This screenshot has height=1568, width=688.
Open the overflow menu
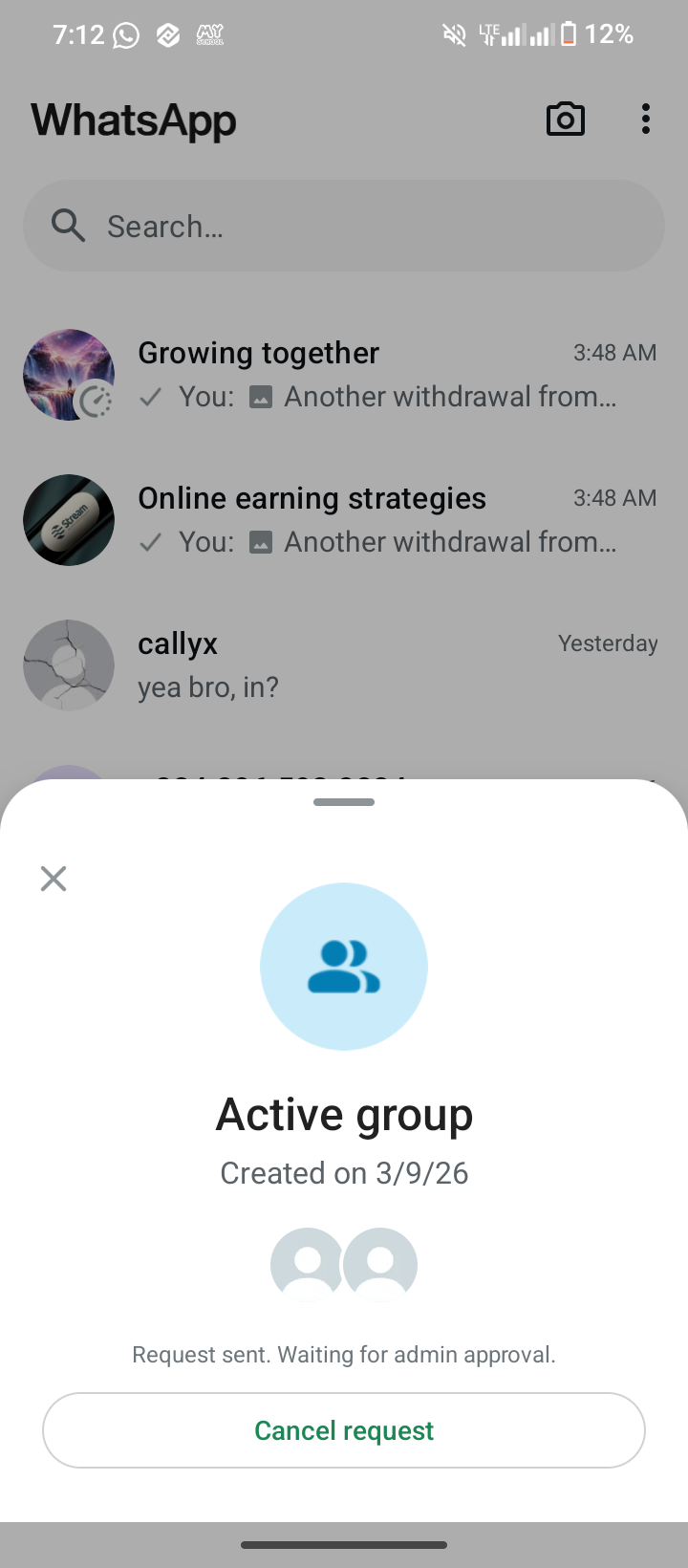click(x=646, y=120)
